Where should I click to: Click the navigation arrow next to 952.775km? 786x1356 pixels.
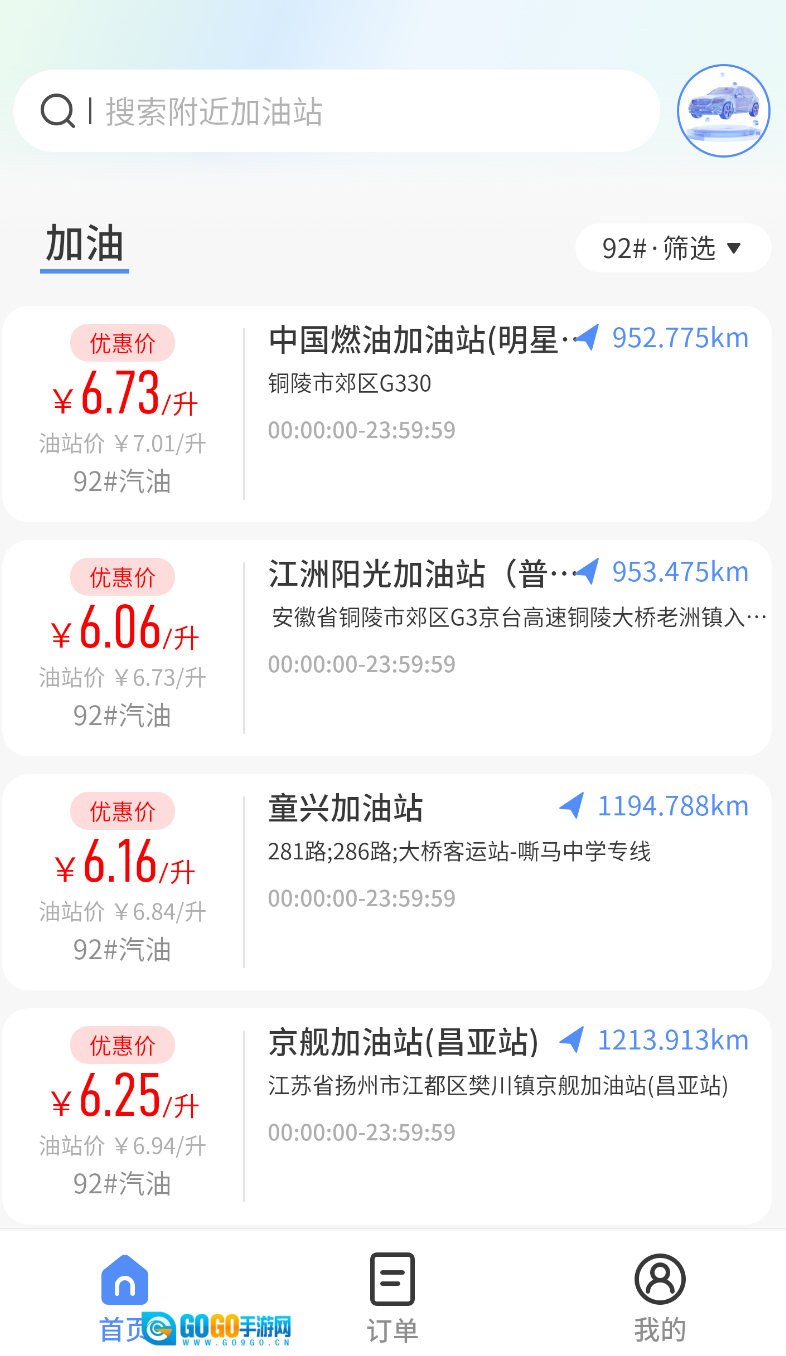click(x=588, y=338)
